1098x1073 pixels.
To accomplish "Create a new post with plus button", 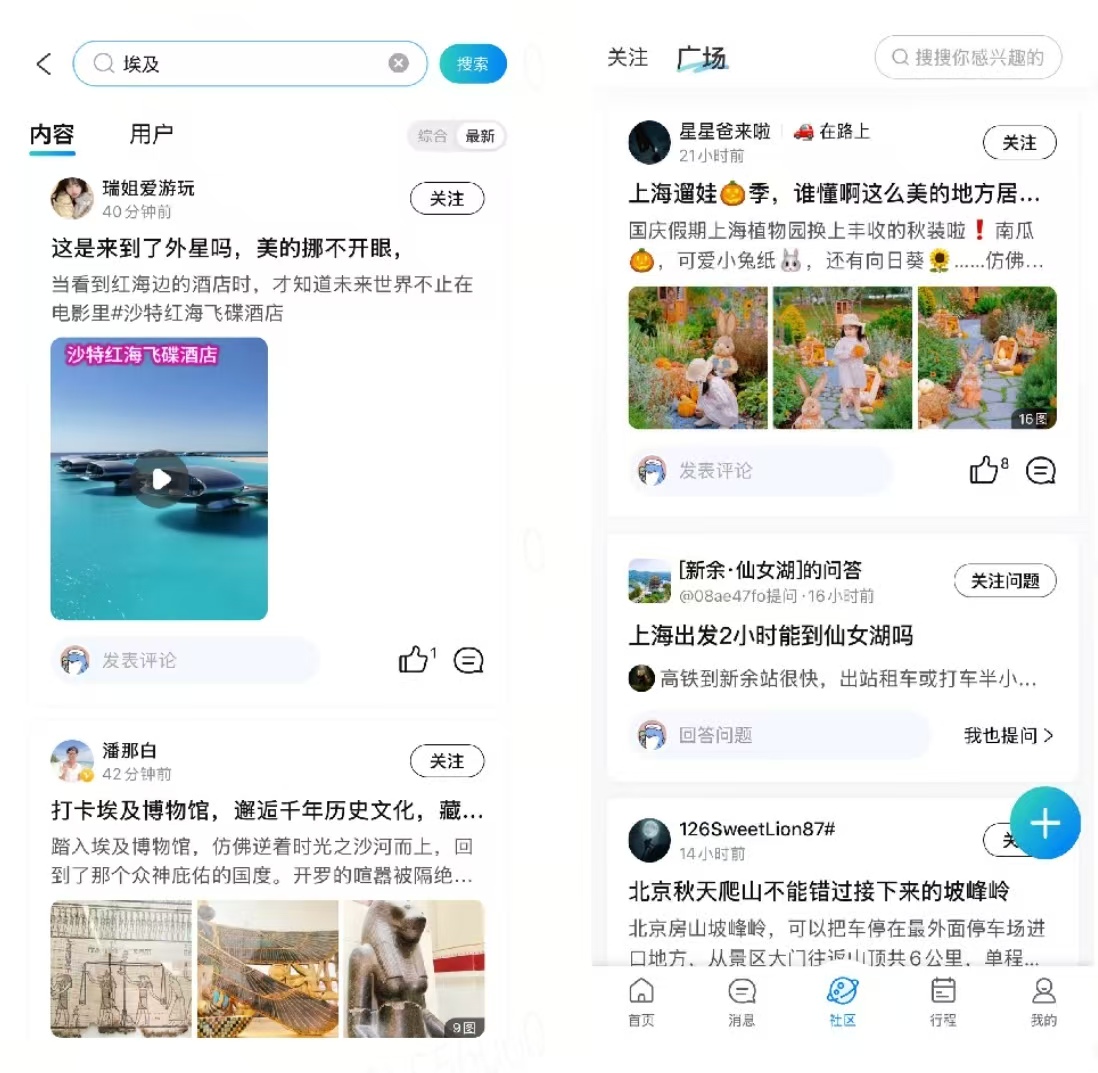I will pyautogui.click(x=1045, y=823).
